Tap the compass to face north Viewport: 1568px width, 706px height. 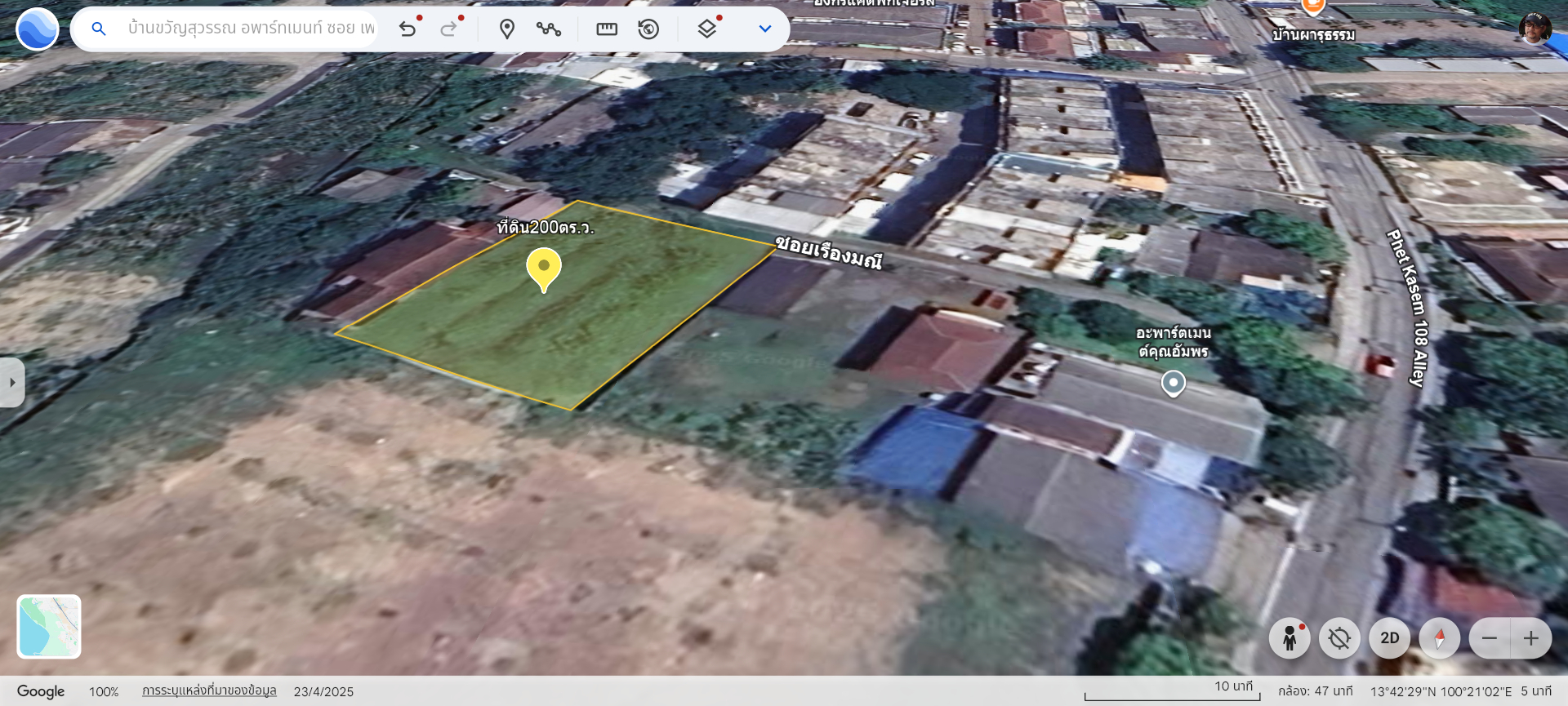point(1439,638)
